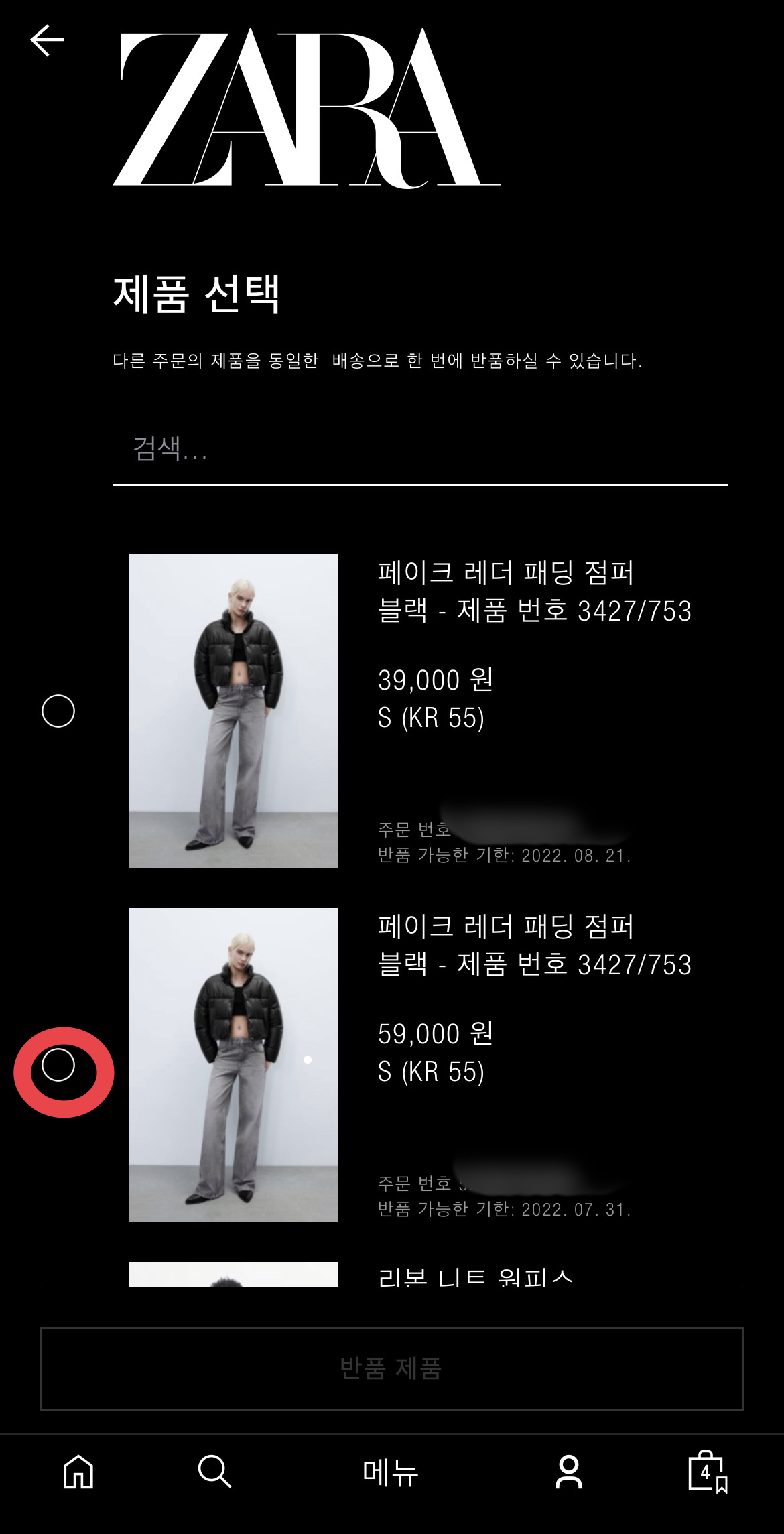
Task: Select the first 39,000원 jacket radio button
Action: pyautogui.click(x=58, y=713)
